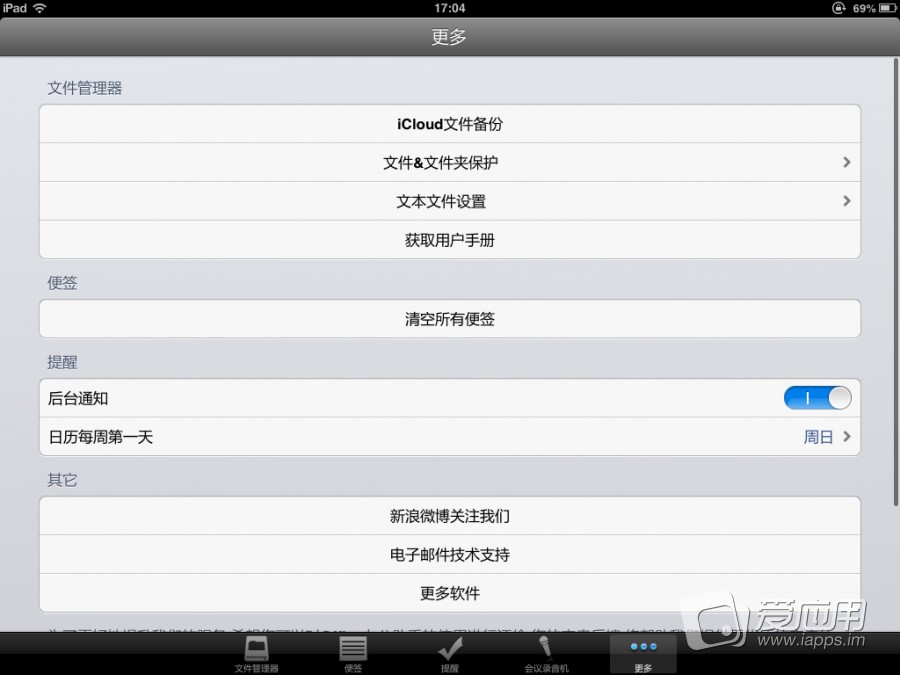Select 电子邮件技术支持

(x=449, y=554)
